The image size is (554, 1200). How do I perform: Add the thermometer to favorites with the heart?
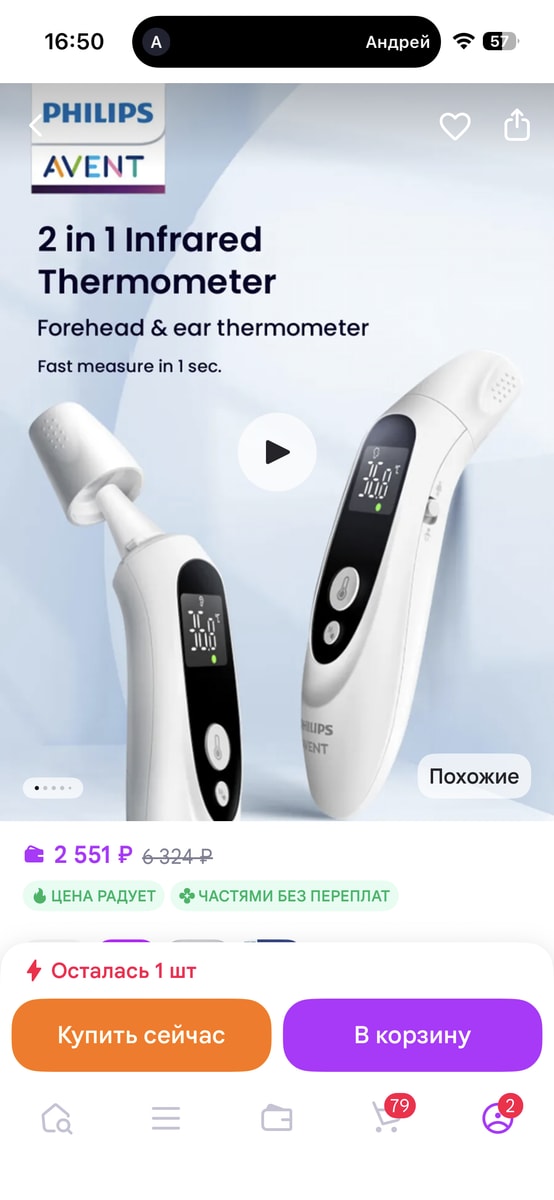455,127
